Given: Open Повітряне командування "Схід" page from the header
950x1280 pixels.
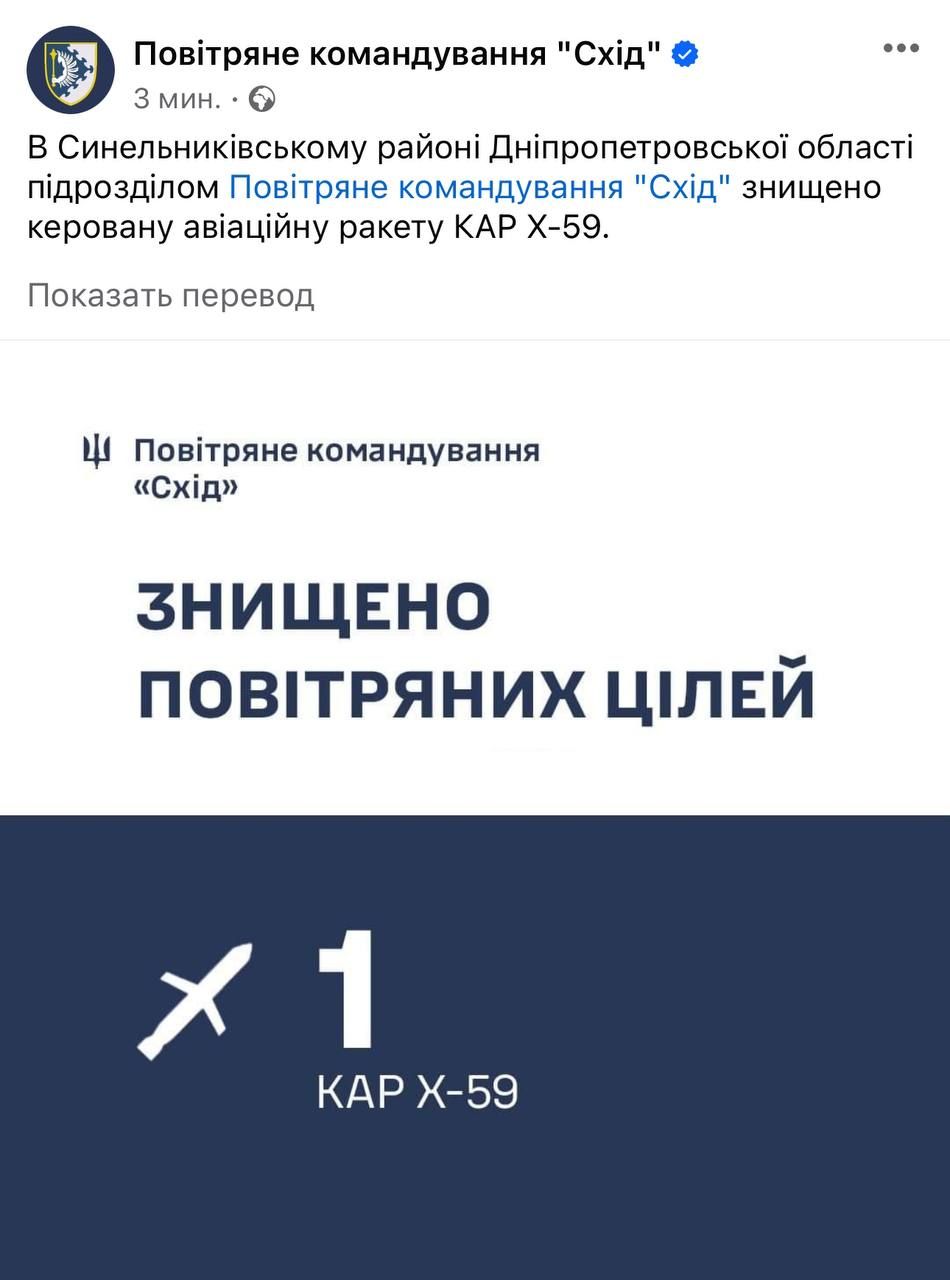Looking at the screenshot, I should pos(397,54).
